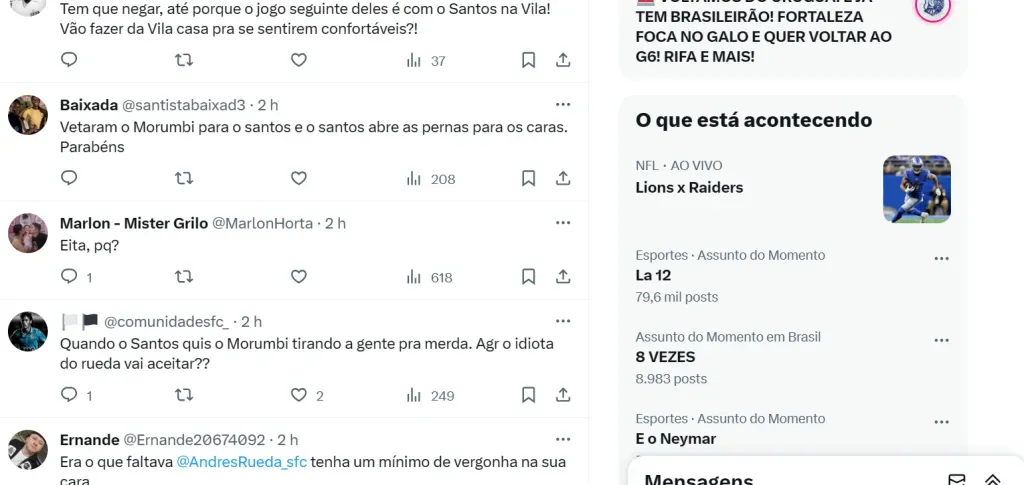Screen dimensions: 1024x485
Task: Share Baixada's post
Action: (563, 178)
